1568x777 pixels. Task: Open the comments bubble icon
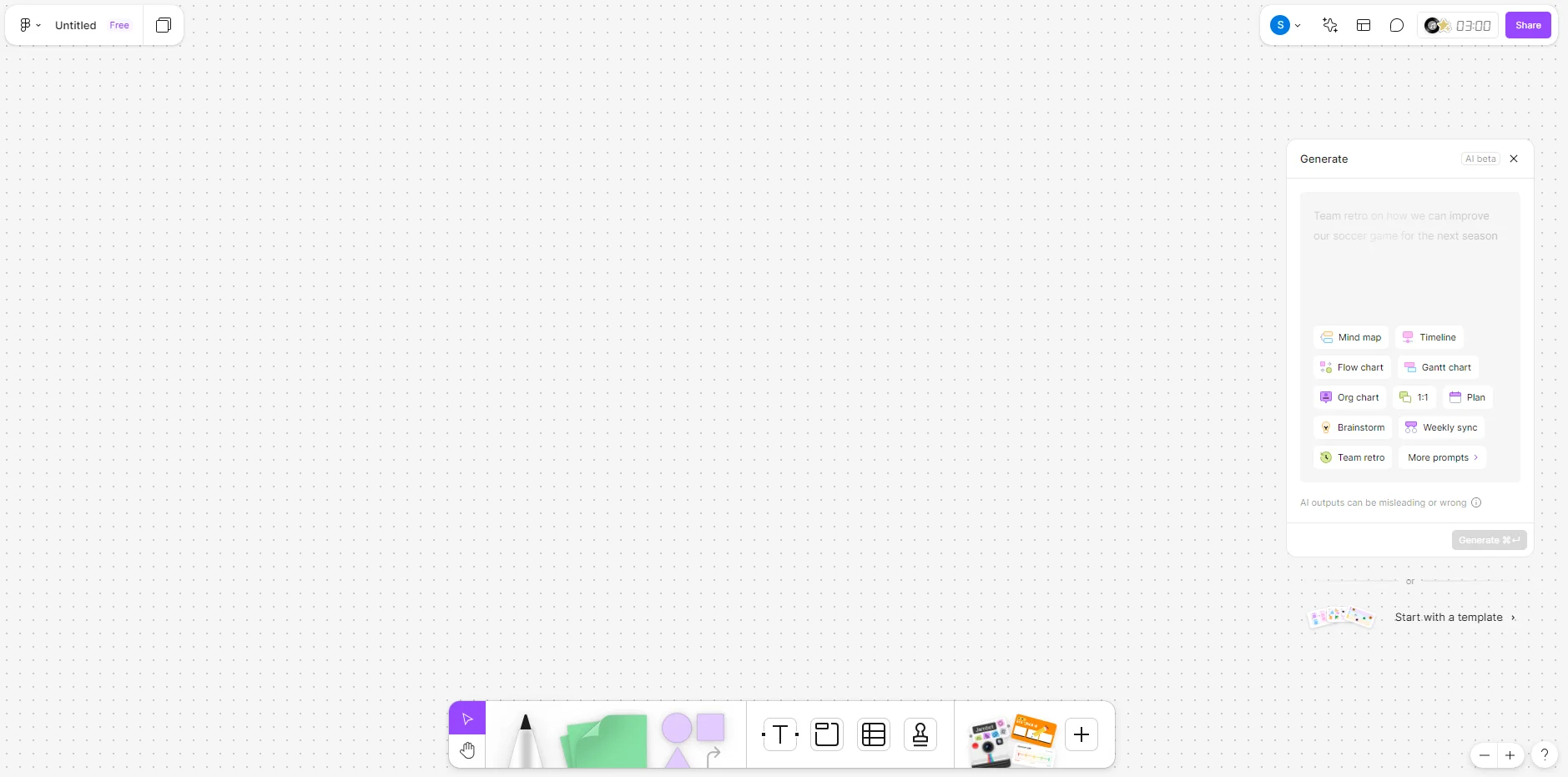(x=1397, y=25)
